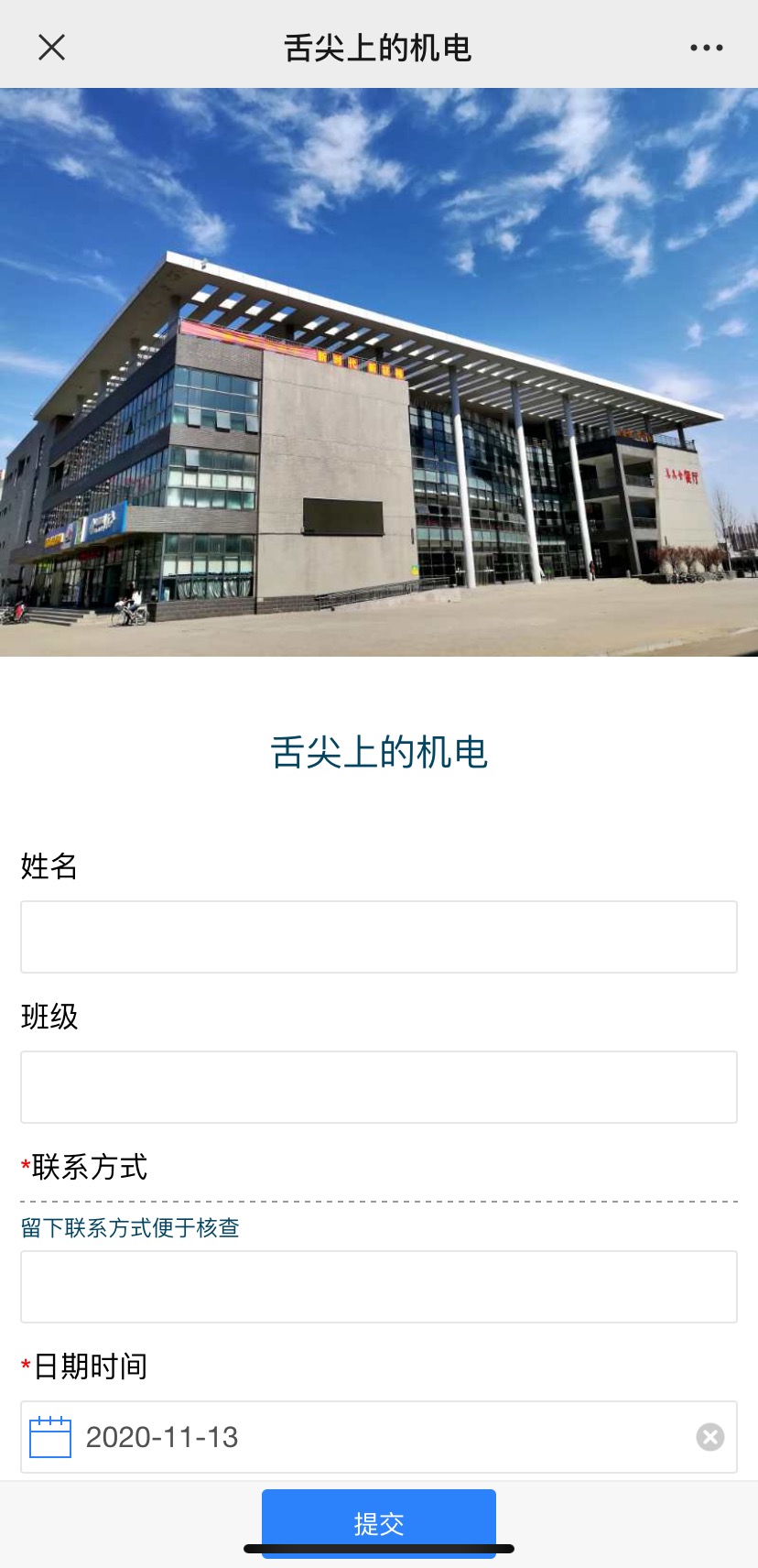Image resolution: width=758 pixels, height=1568 pixels.
Task: Clear the selected date
Action: click(709, 1436)
